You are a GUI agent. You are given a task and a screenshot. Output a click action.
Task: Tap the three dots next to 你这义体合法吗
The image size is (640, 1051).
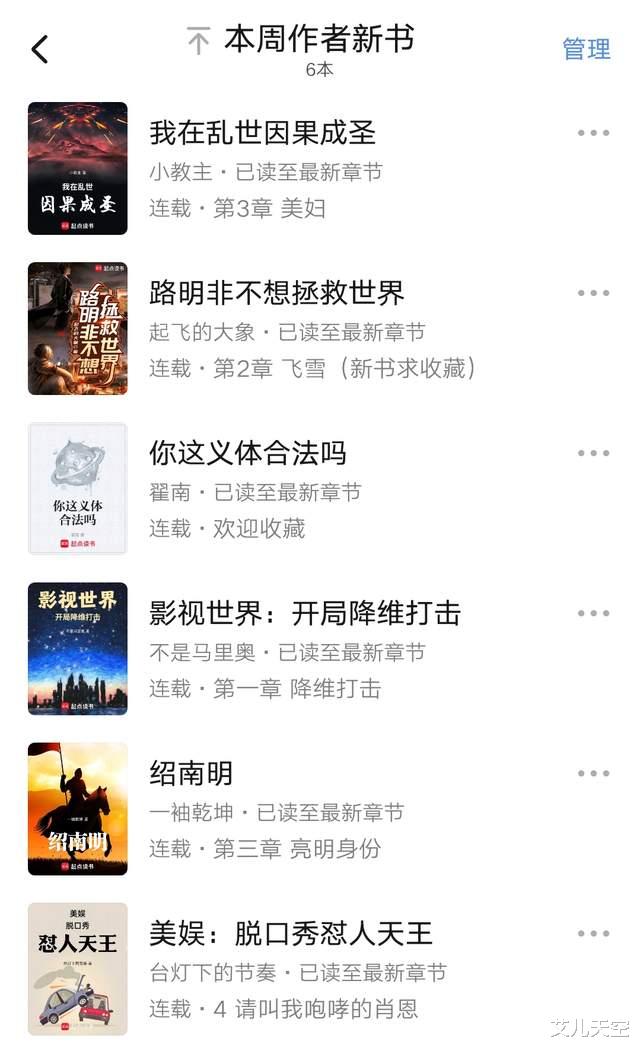click(x=593, y=453)
